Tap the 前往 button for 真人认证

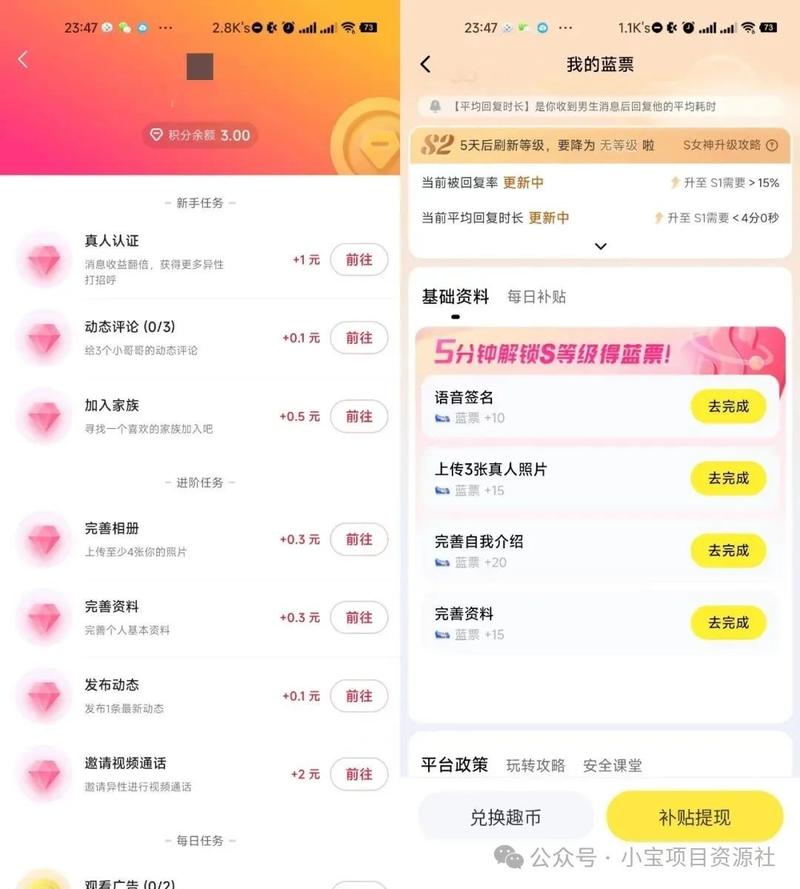(x=359, y=260)
